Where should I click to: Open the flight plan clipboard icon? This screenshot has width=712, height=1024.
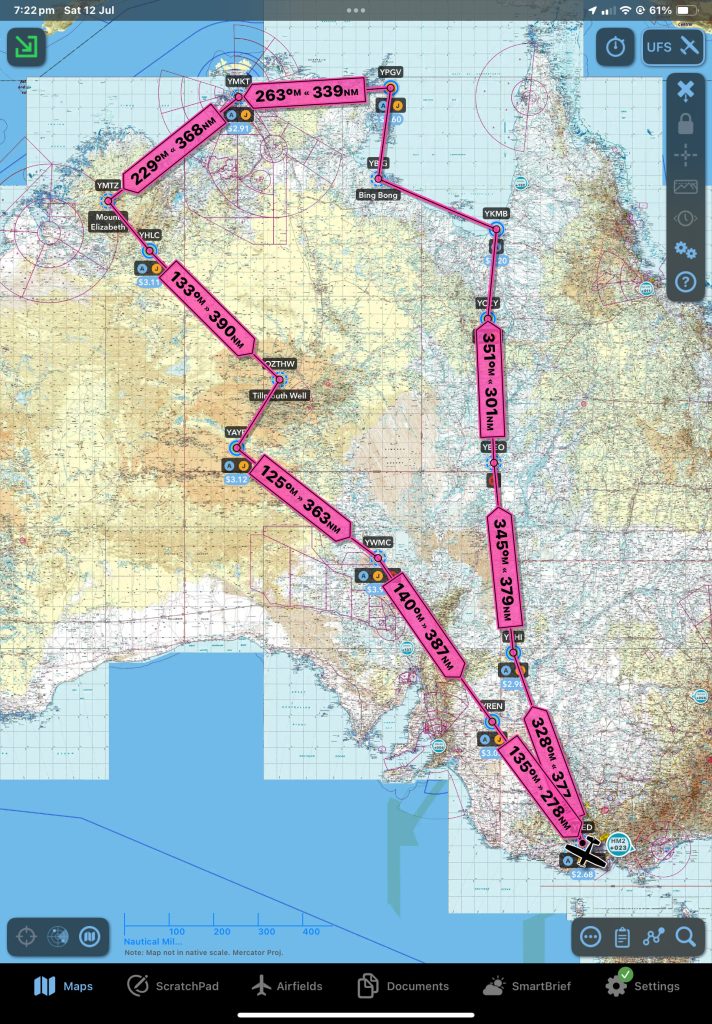622,937
